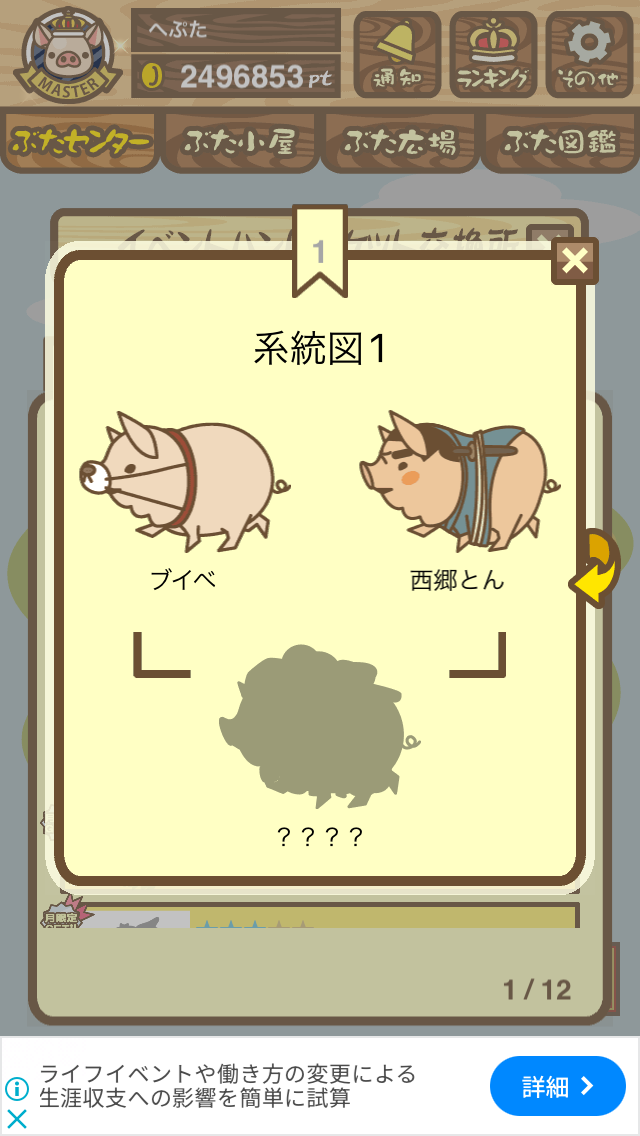Switch to ぶた広場 tab
The width and height of the screenshot is (640, 1136).
click(400, 141)
